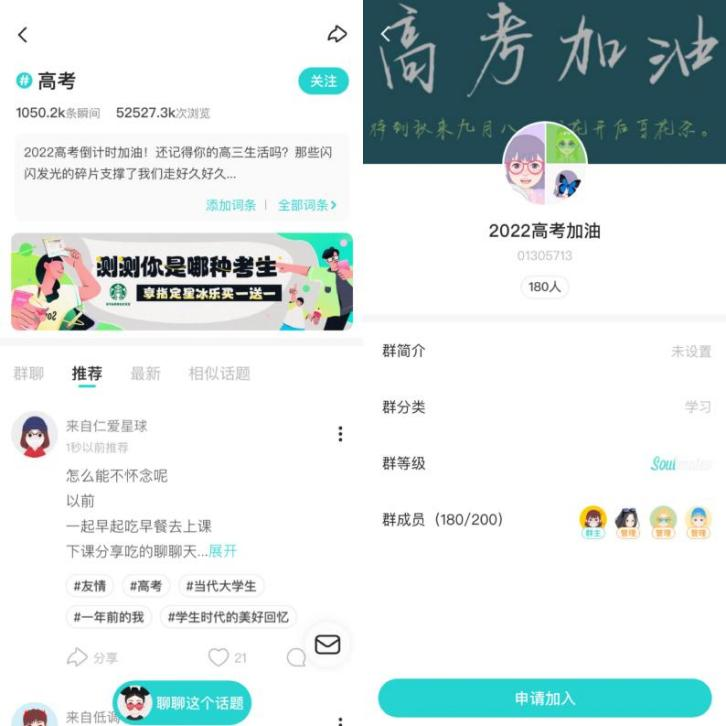Apply to join with 申请加入

(x=544, y=698)
